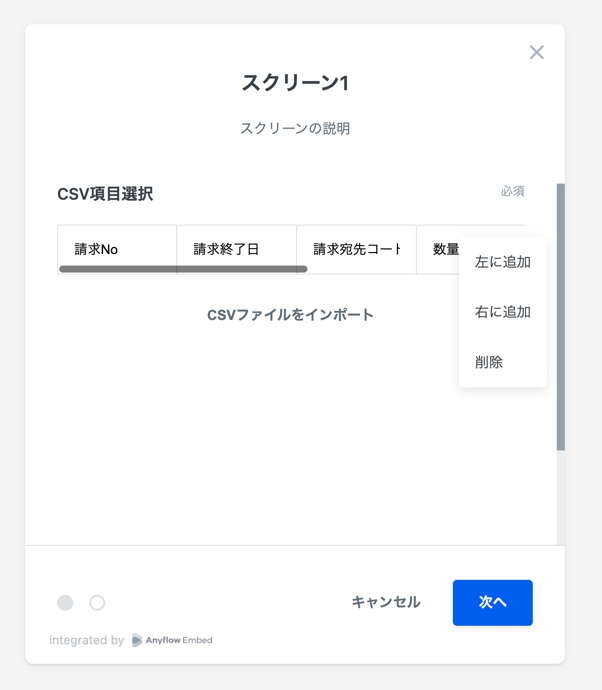Tap CSVファイルをインポート
Image resolution: width=602 pixels, height=690 pixels.
point(290,315)
